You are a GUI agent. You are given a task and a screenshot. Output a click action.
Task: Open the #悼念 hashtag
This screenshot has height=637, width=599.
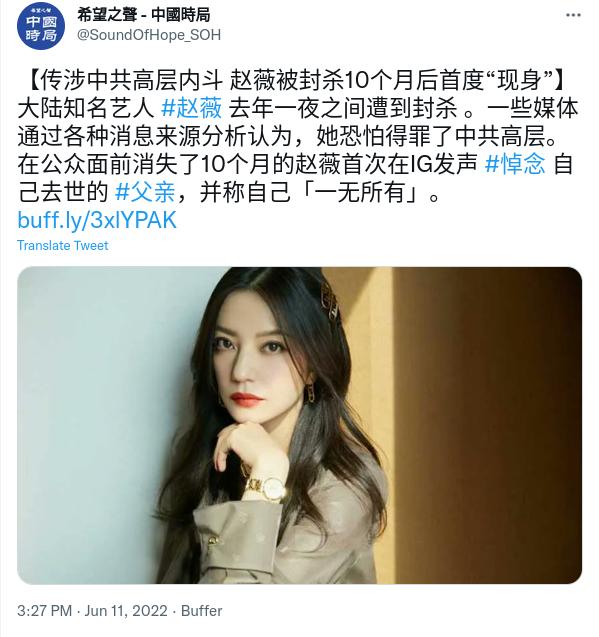click(x=514, y=164)
